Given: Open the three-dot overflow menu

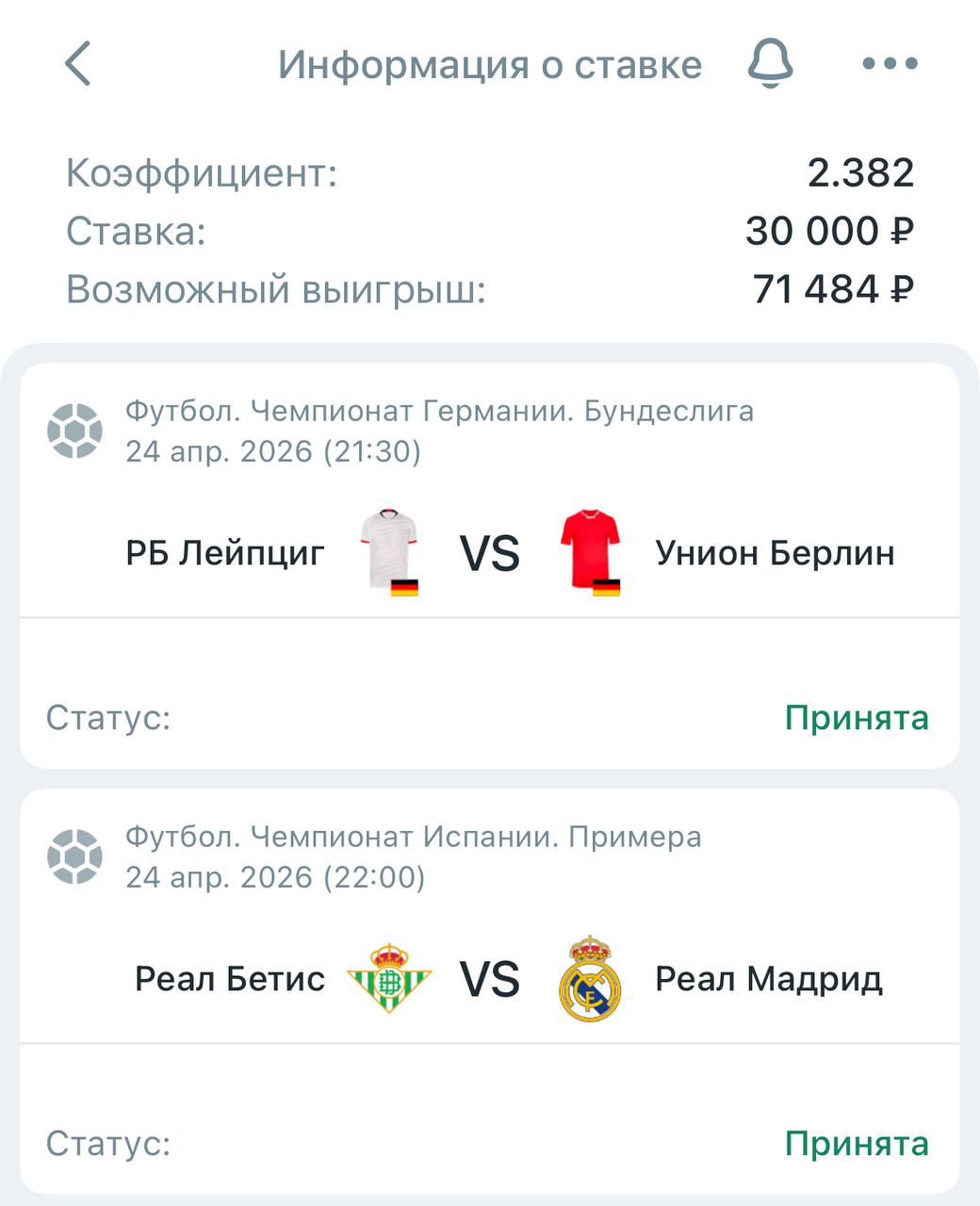Looking at the screenshot, I should [890, 64].
